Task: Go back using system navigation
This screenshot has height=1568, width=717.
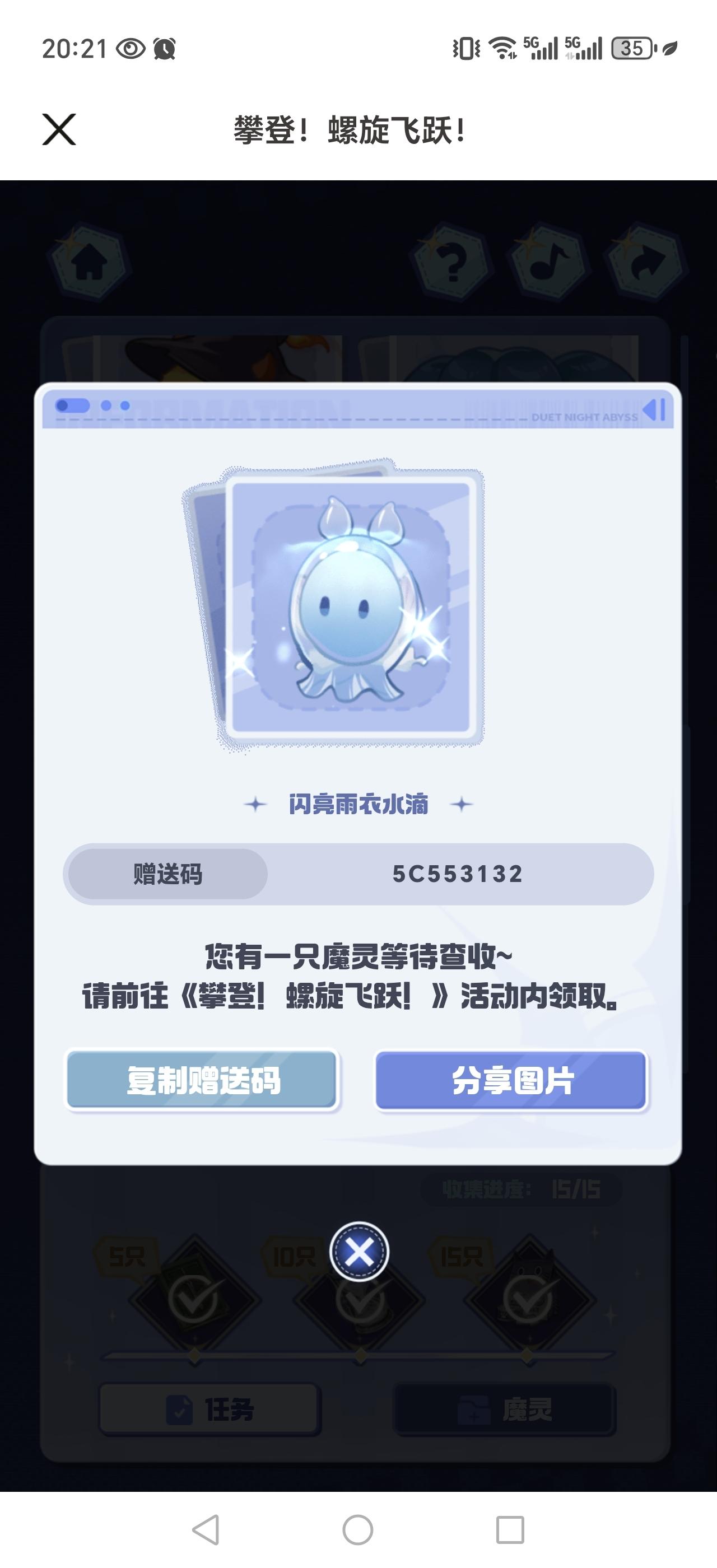Action: (206, 1530)
